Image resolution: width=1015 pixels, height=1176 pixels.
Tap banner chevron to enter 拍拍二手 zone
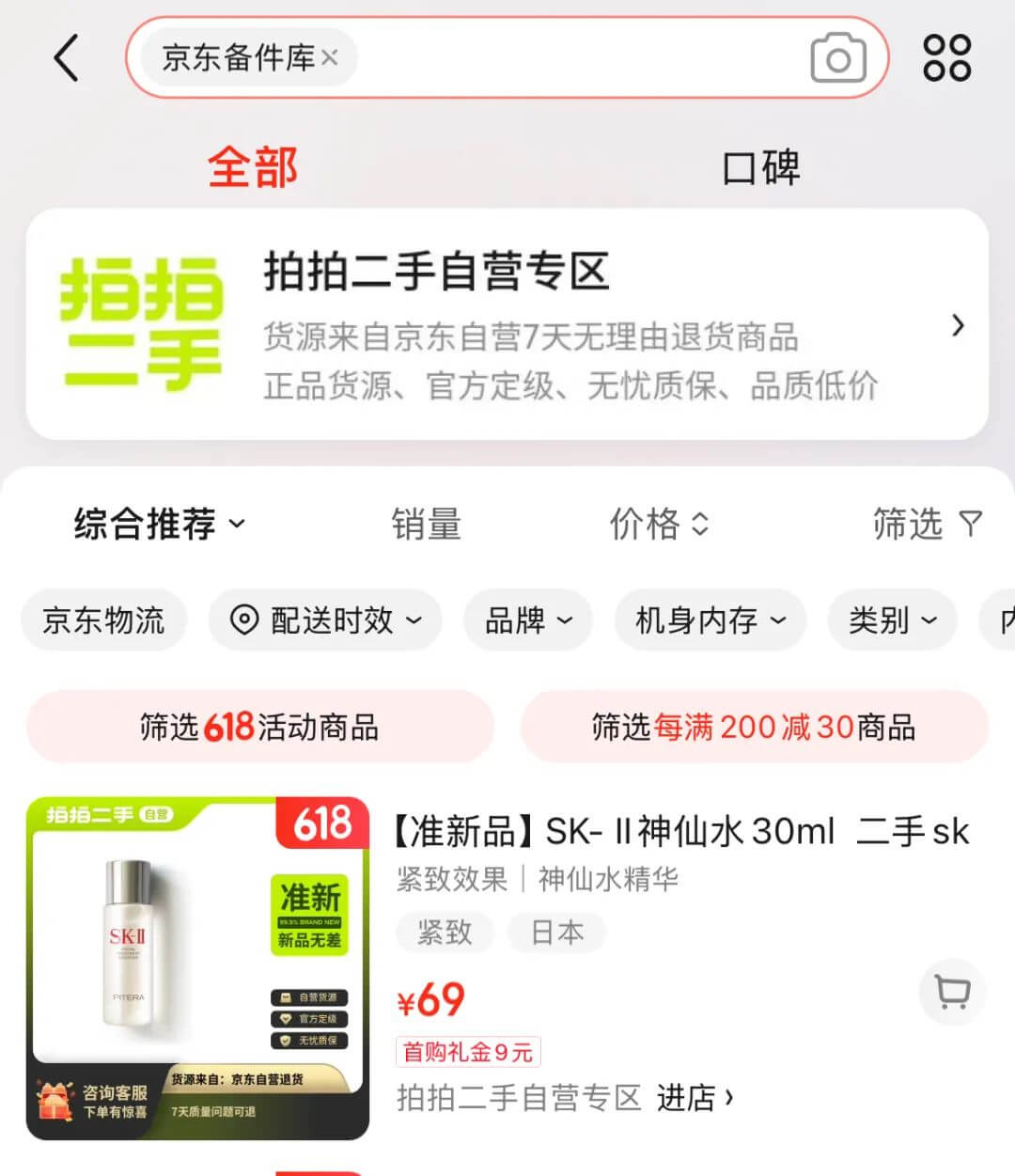tap(958, 324)
